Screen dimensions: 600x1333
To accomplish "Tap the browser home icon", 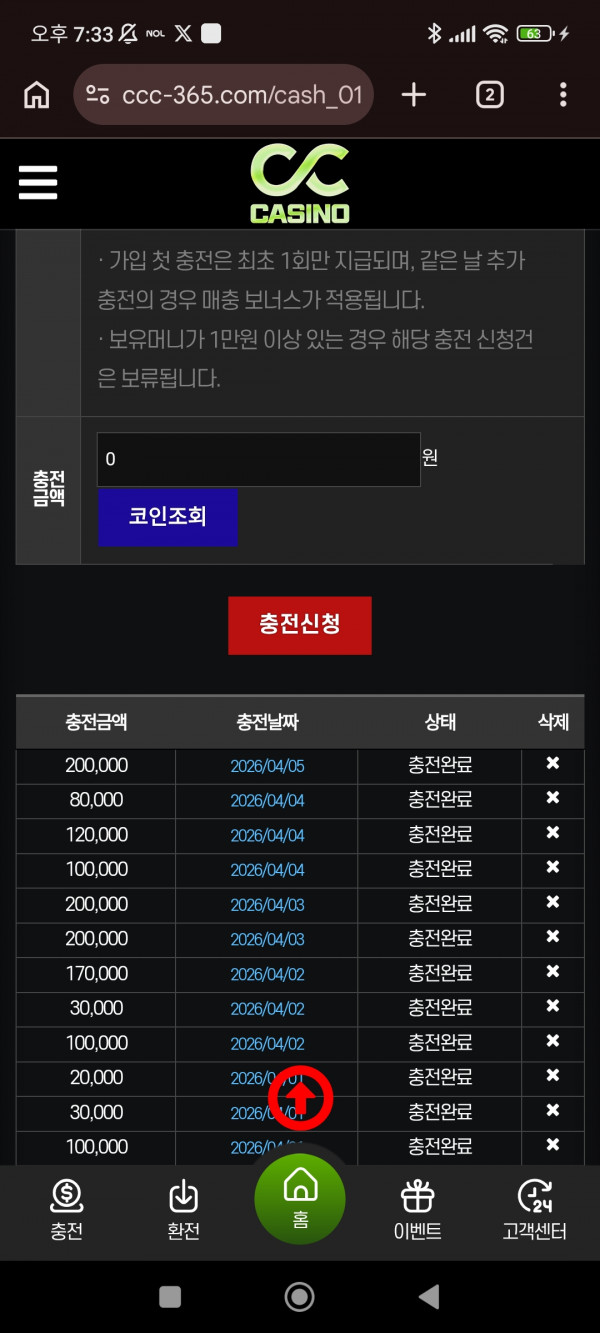I will 37,95.
